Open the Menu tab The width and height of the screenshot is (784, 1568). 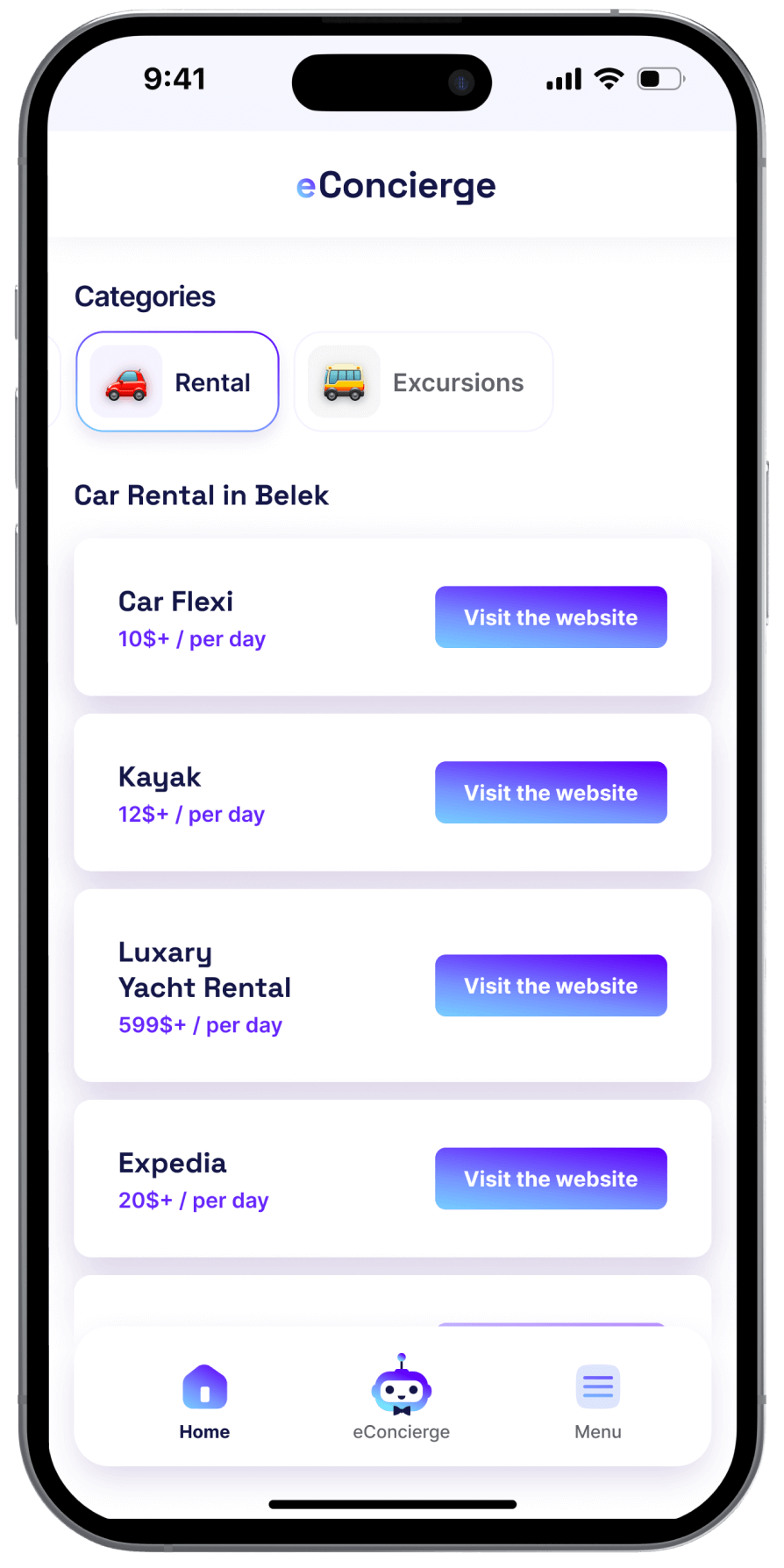[x=597, y=1401]
